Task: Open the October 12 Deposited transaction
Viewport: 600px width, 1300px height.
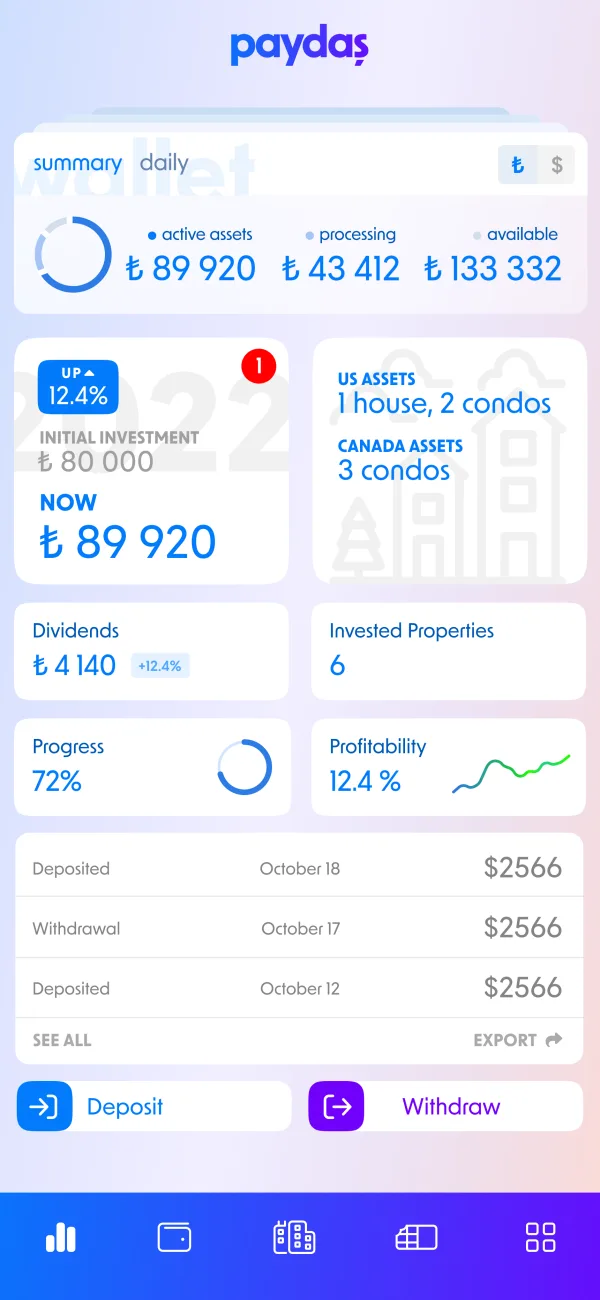Action: (x=299, y=988)
